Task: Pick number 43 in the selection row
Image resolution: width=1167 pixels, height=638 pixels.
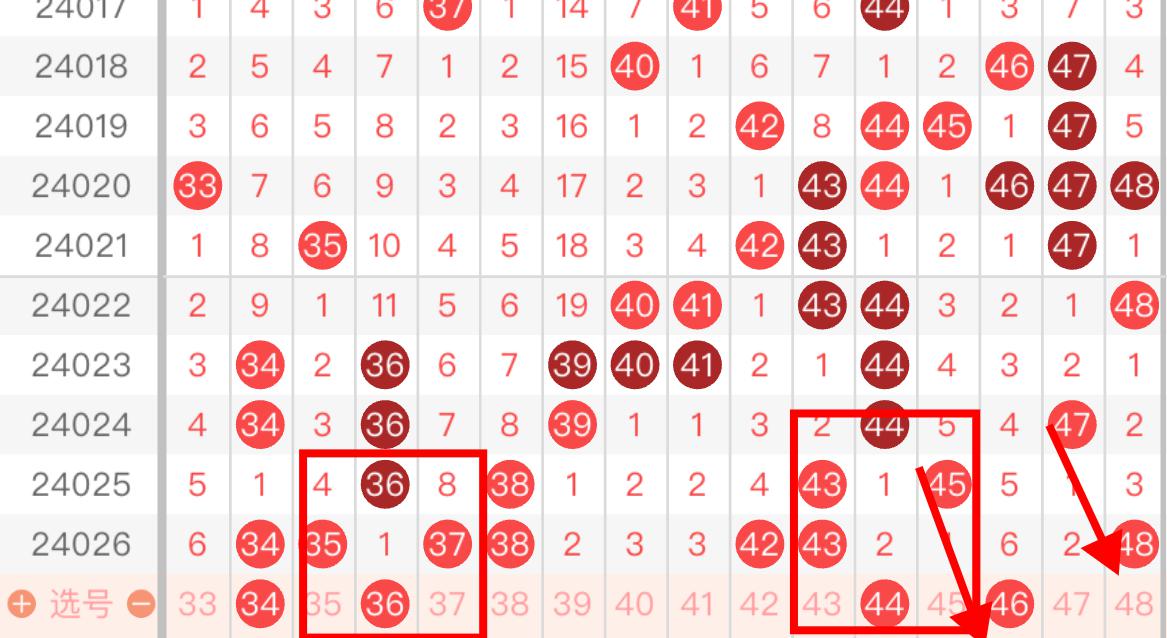Action: pos(821,604)
